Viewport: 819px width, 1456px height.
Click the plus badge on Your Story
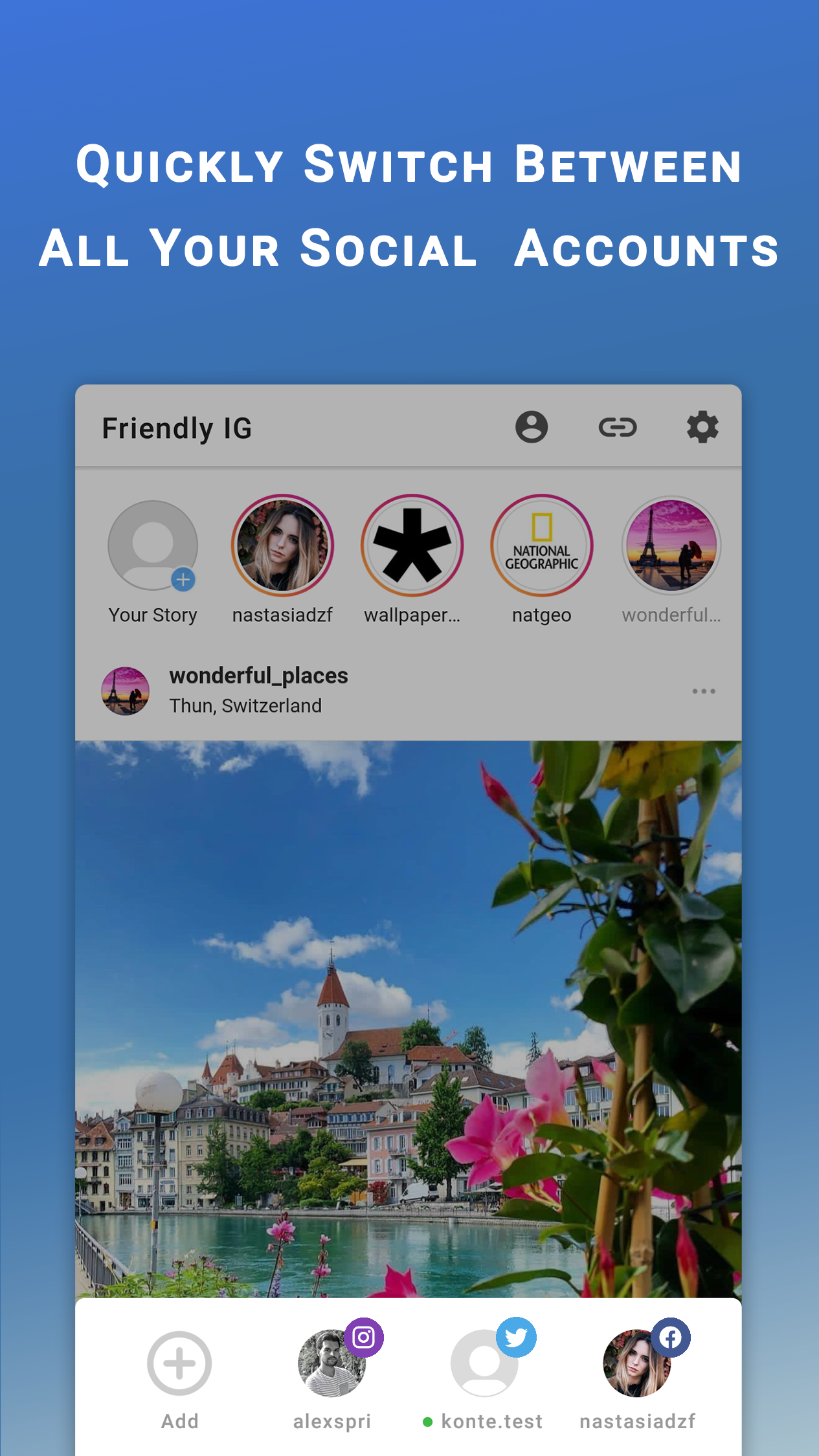pyautogui.click(x=183, y=581)
